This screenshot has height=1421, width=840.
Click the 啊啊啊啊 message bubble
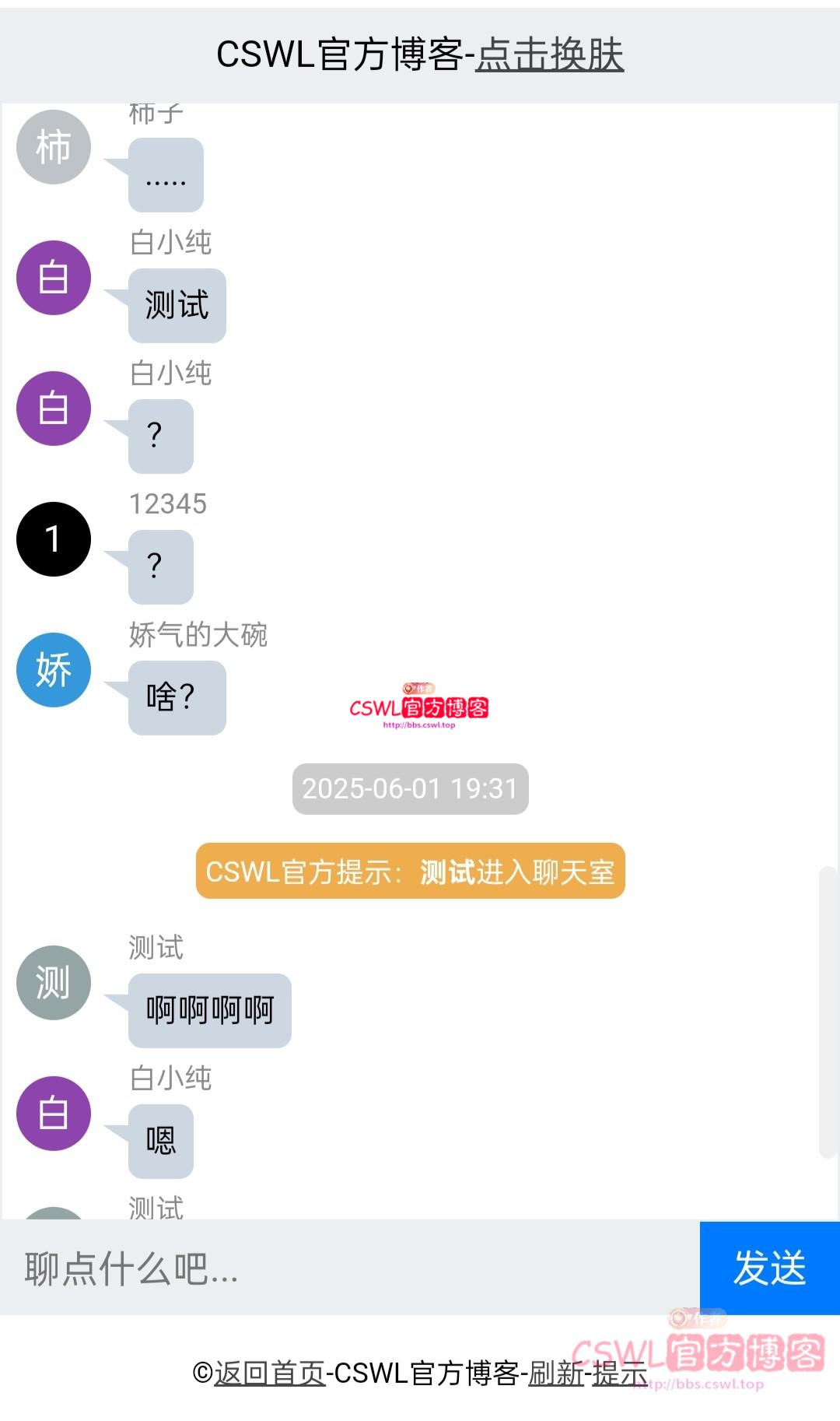point(208,1009)
